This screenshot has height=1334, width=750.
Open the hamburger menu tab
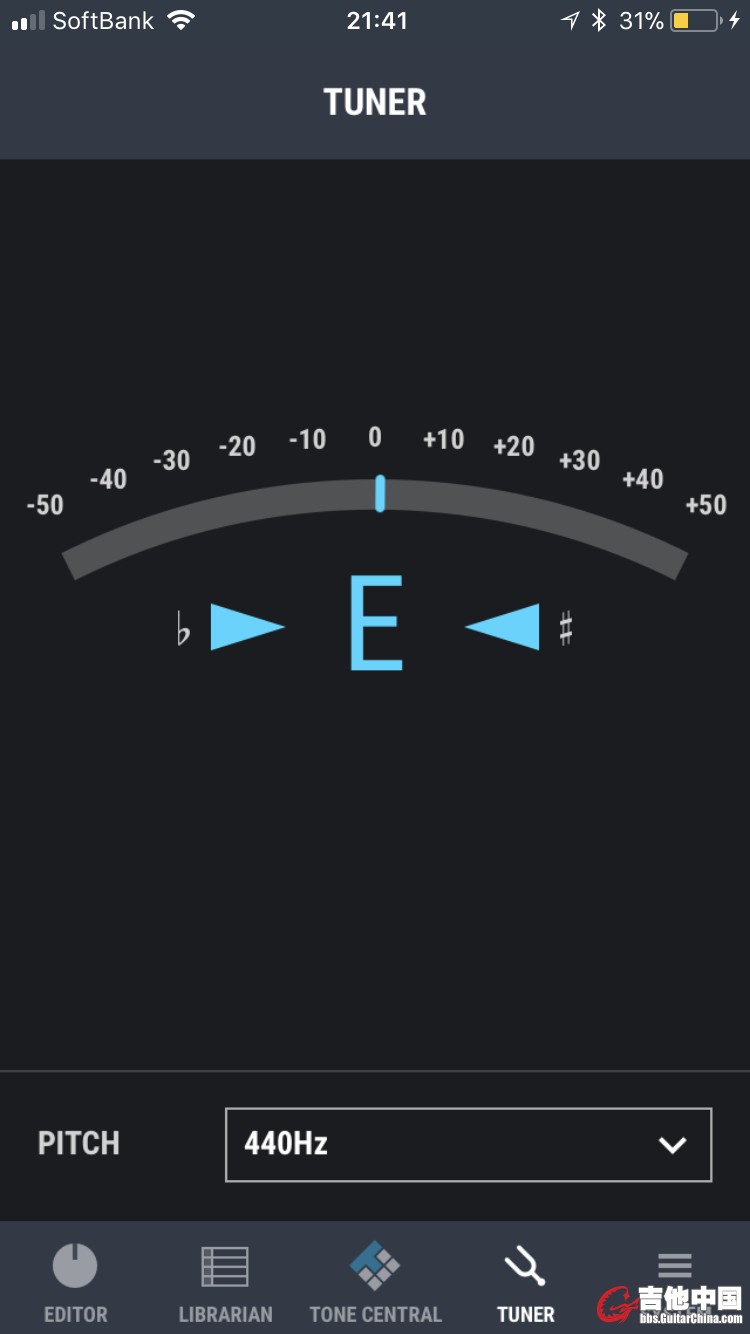coord(674,1266)
